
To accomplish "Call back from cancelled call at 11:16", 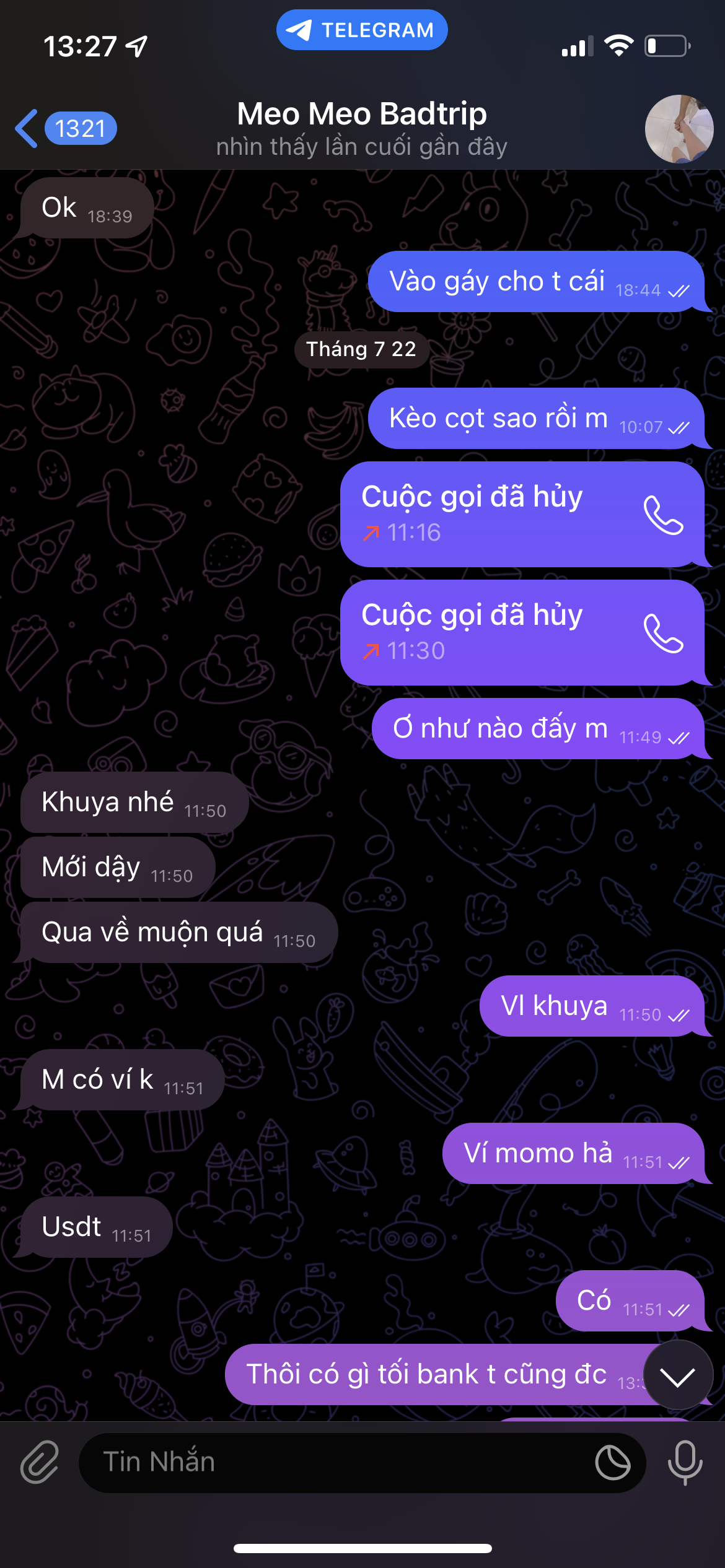I will [x=663, y=515].
